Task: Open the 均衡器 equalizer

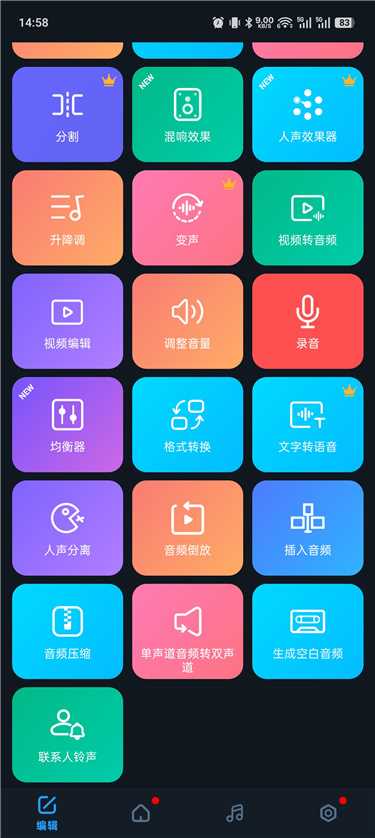Action: (67, 425)
